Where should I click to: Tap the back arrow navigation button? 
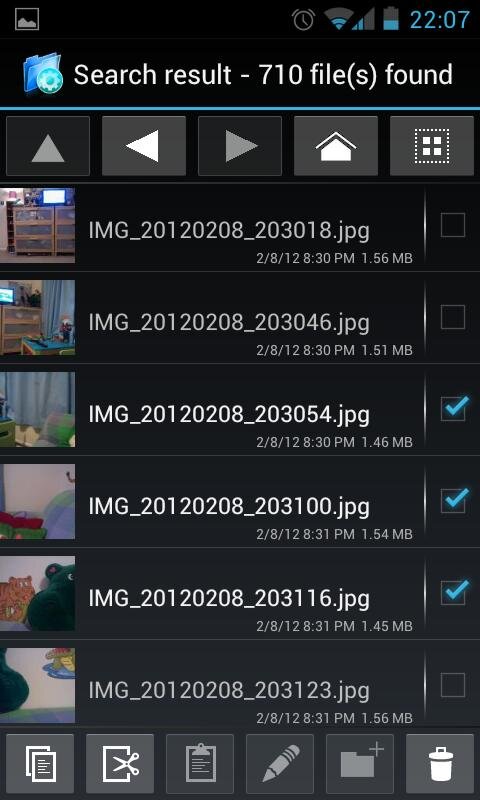144,146
